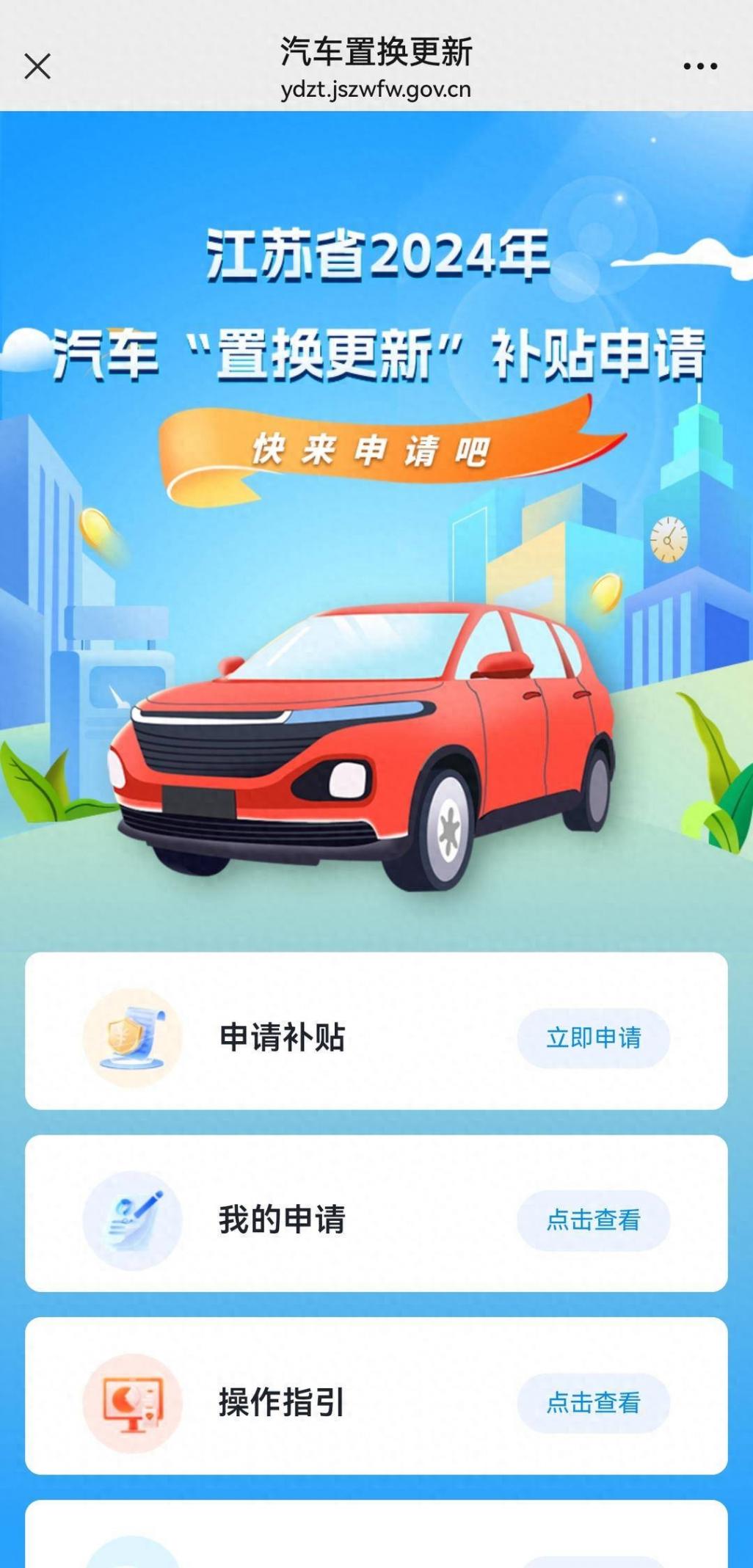753x1568 pixels.
Task: Tap the page title 汽车置换更新
Action: coord(376,51)
